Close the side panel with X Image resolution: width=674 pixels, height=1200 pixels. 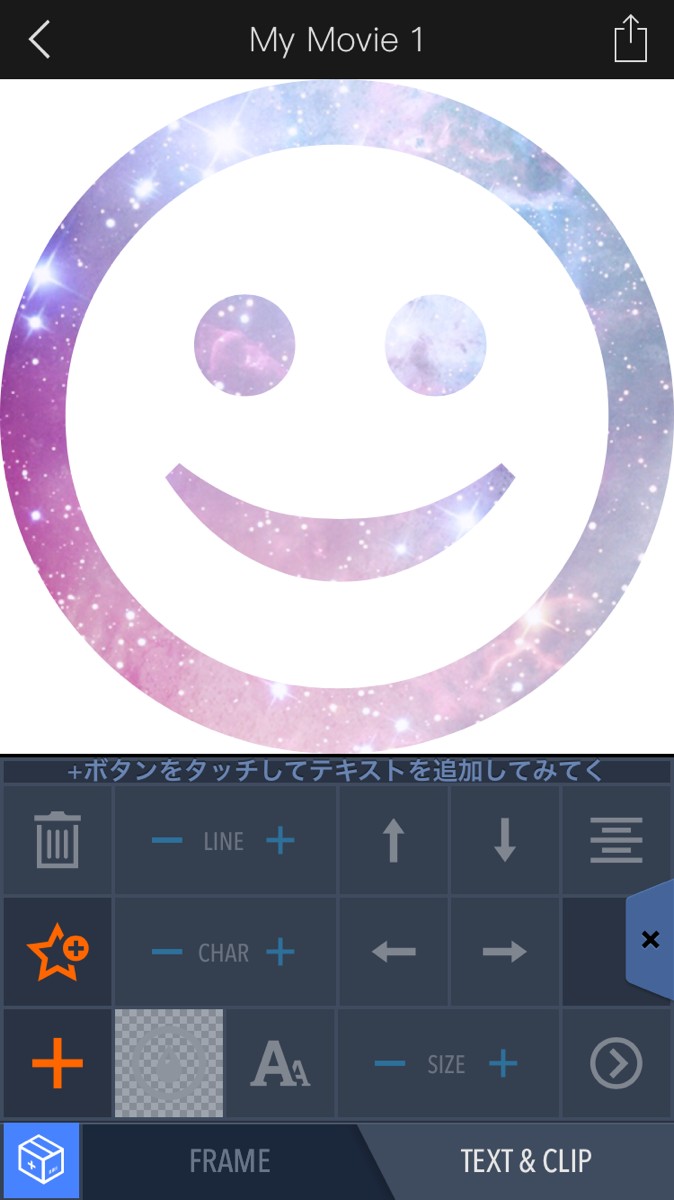click(x=650, y=940)
